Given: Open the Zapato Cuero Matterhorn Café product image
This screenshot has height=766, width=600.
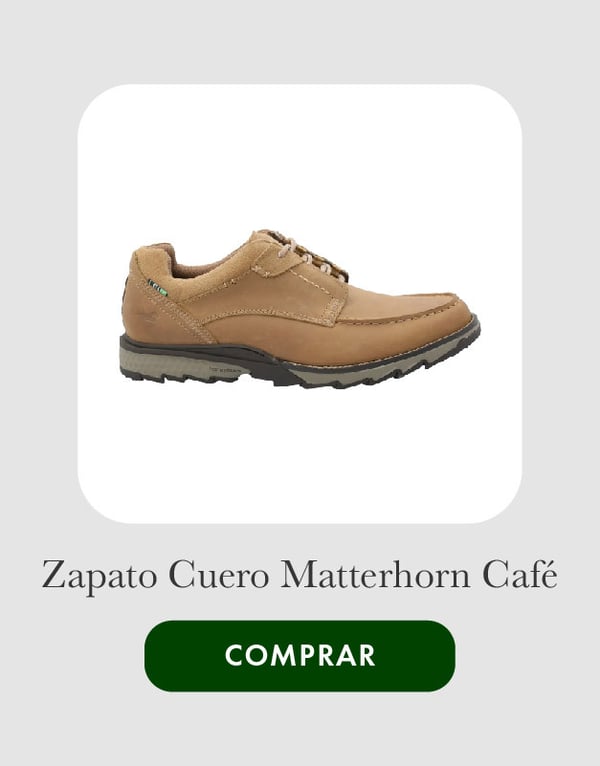Looking at the screenshot, I should coord(300,304).
